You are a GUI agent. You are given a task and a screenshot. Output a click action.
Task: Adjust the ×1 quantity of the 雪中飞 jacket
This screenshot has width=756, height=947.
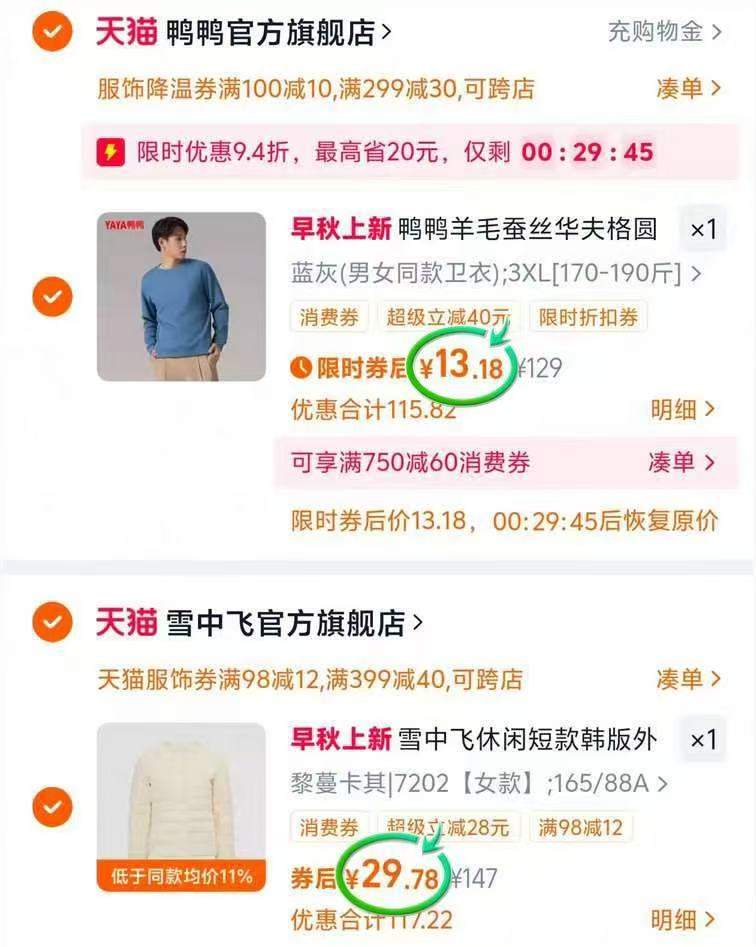(x=704, y=740)
